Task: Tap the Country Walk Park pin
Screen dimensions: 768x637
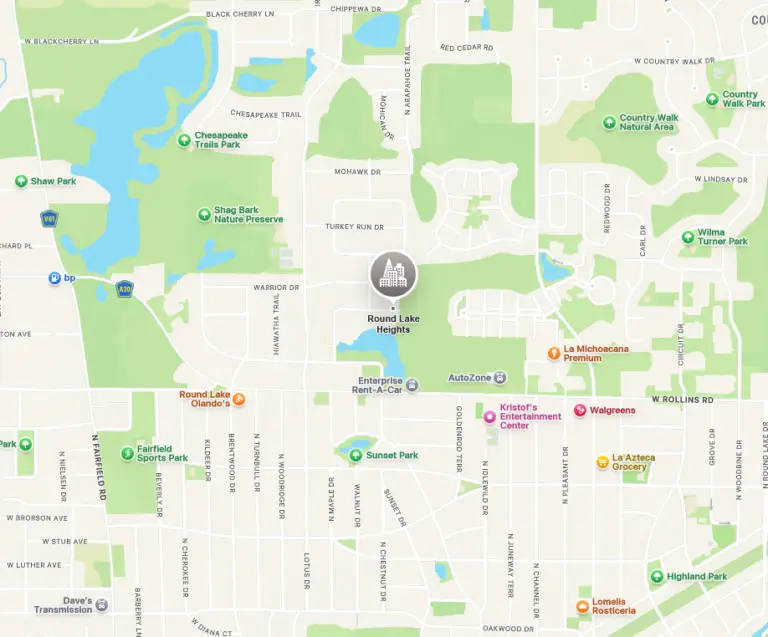Action: (x=712, y=98)
